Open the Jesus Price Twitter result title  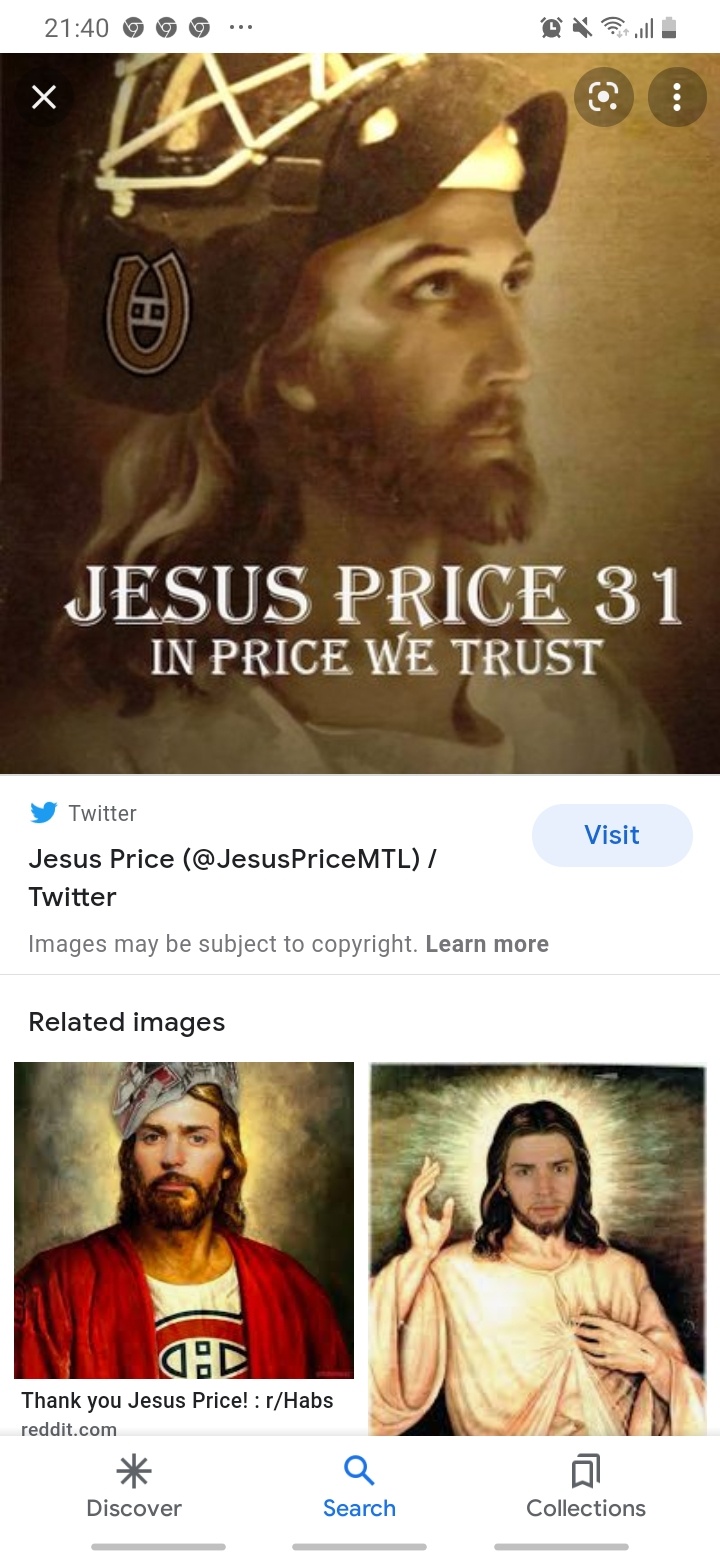pos(232,877)
